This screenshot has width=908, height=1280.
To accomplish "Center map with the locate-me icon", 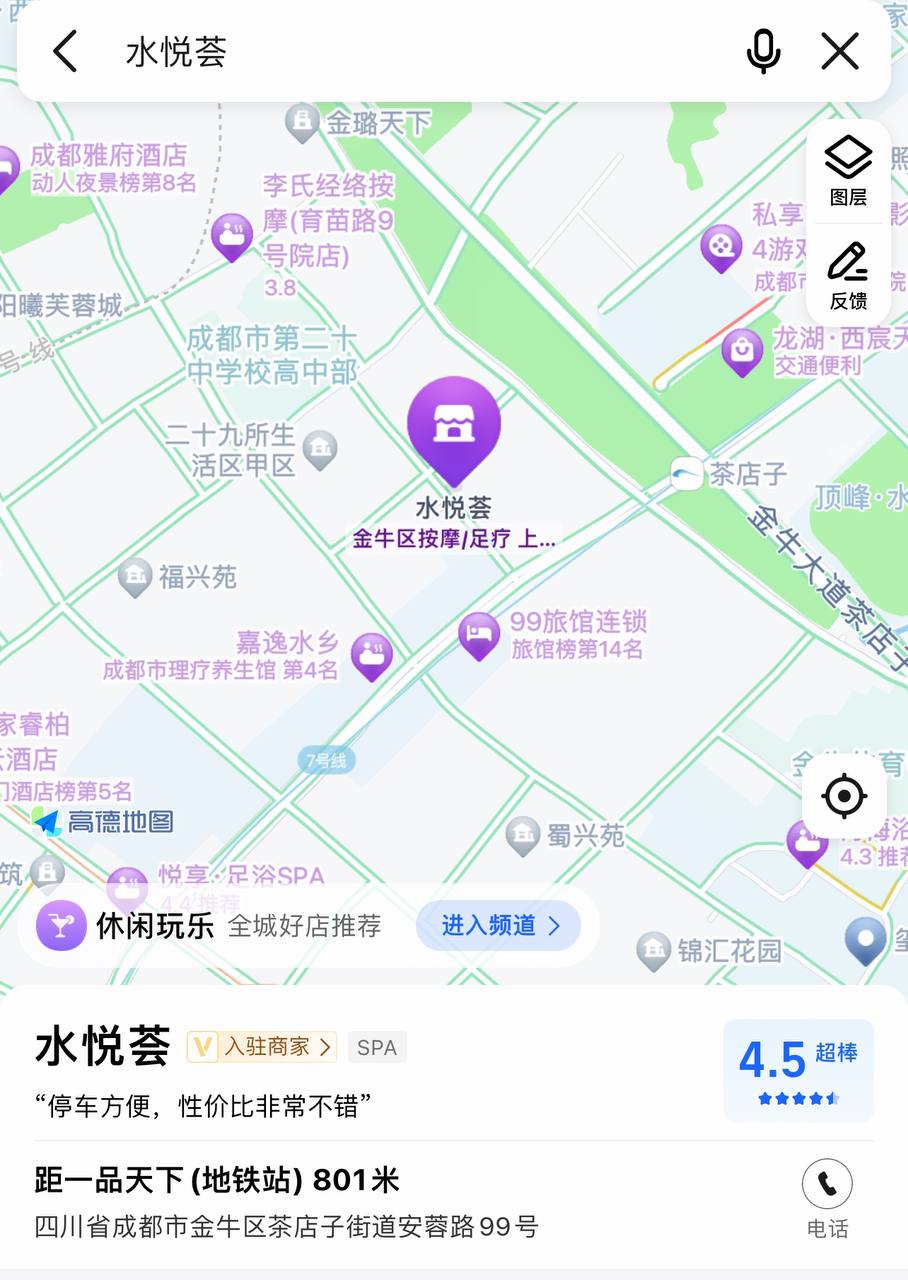I will pos(844,797).
